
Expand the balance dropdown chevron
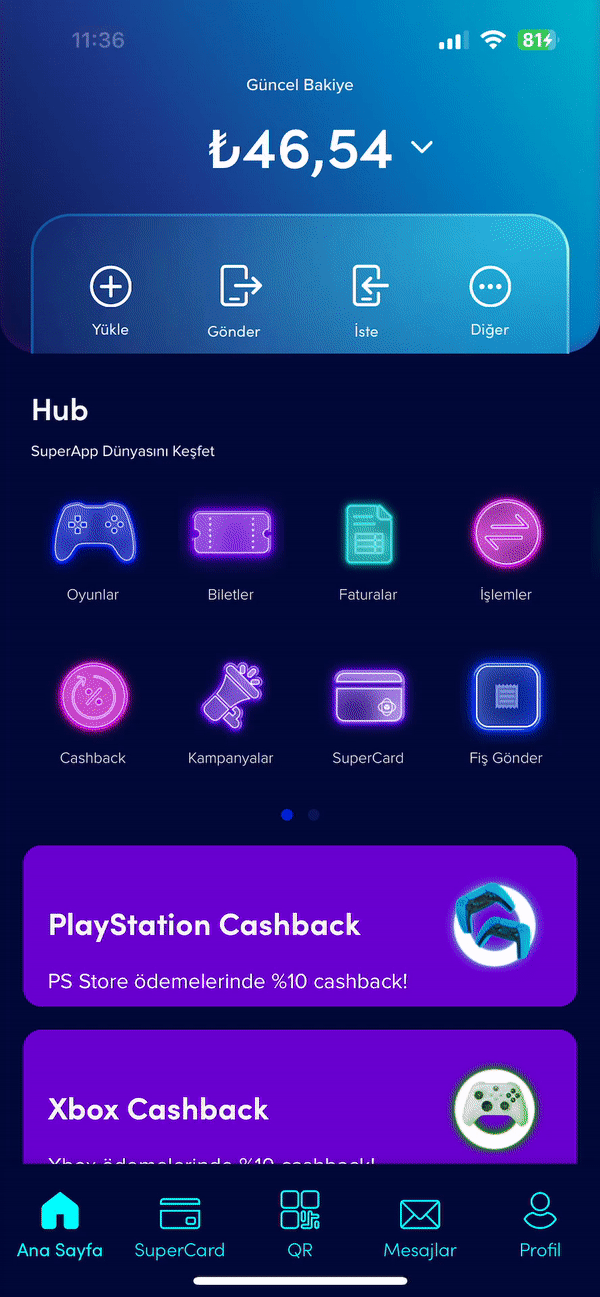tap(422, 148)
